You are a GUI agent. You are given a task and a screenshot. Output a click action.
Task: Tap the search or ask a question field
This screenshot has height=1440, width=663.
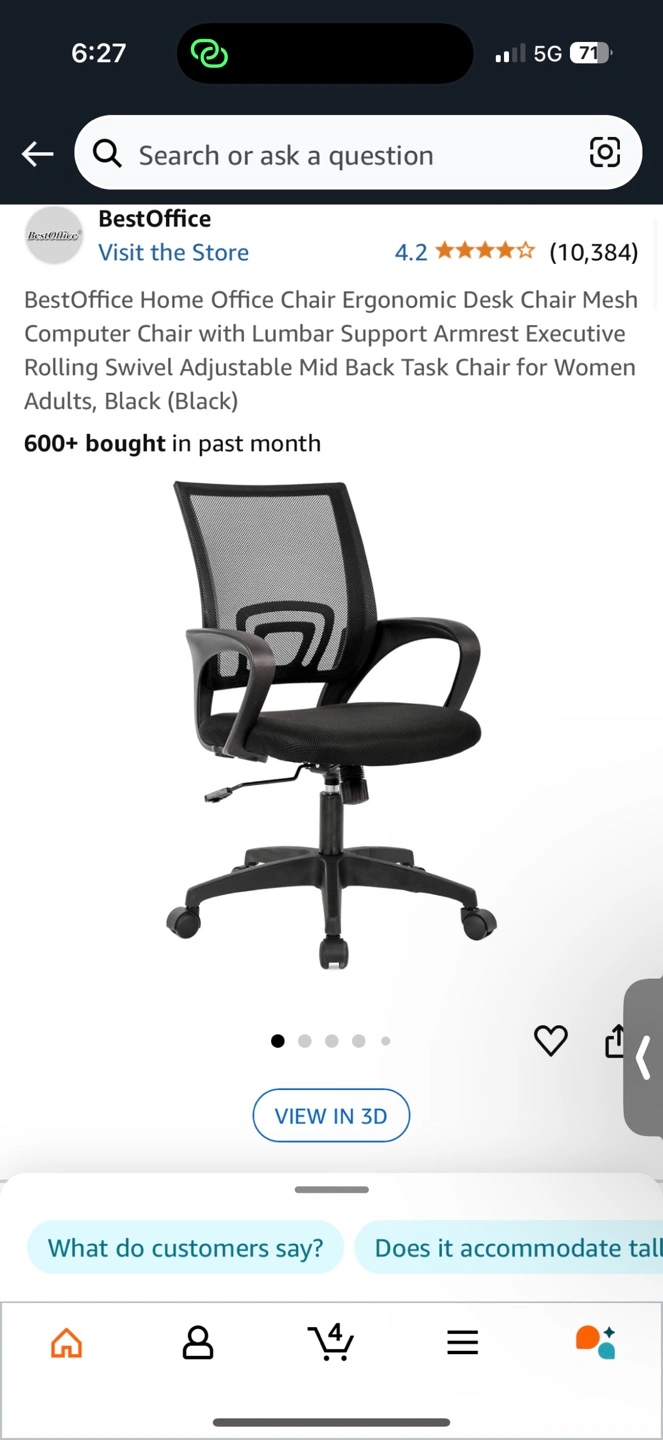(340, 155)
